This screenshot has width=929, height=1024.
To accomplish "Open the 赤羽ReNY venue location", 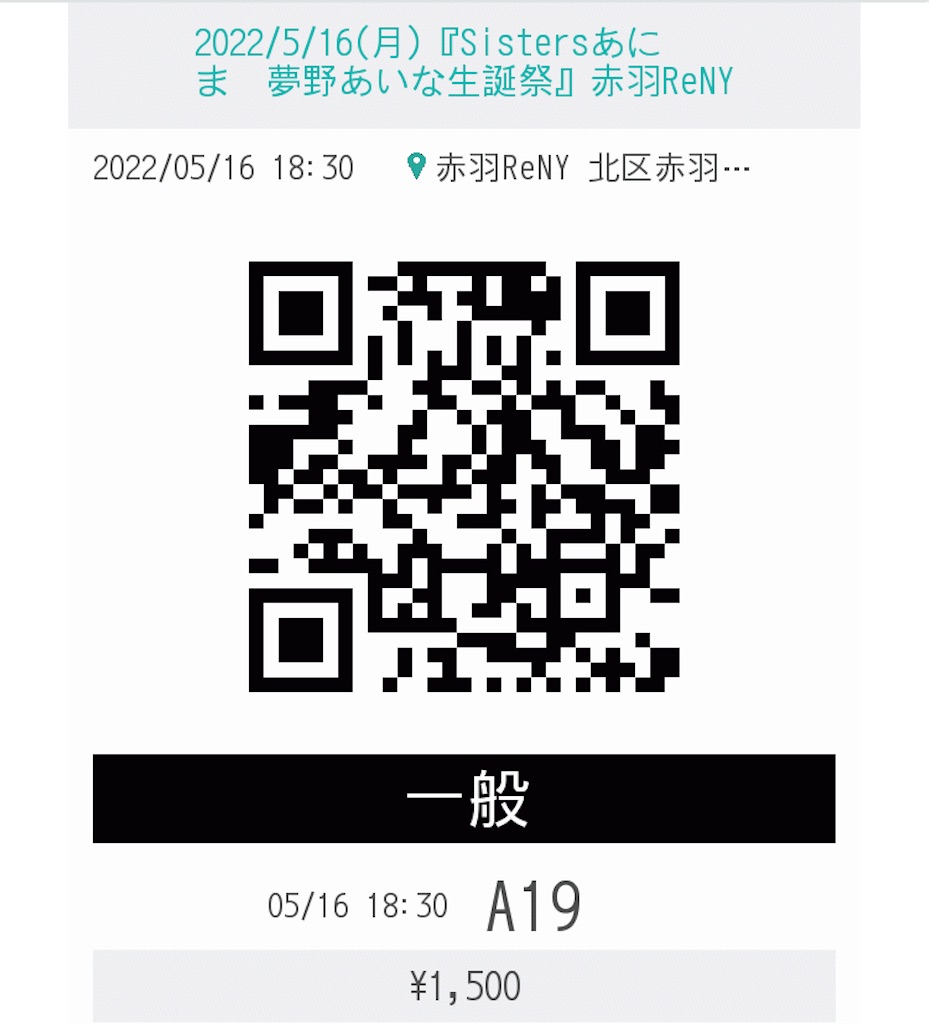I will 578,168.
